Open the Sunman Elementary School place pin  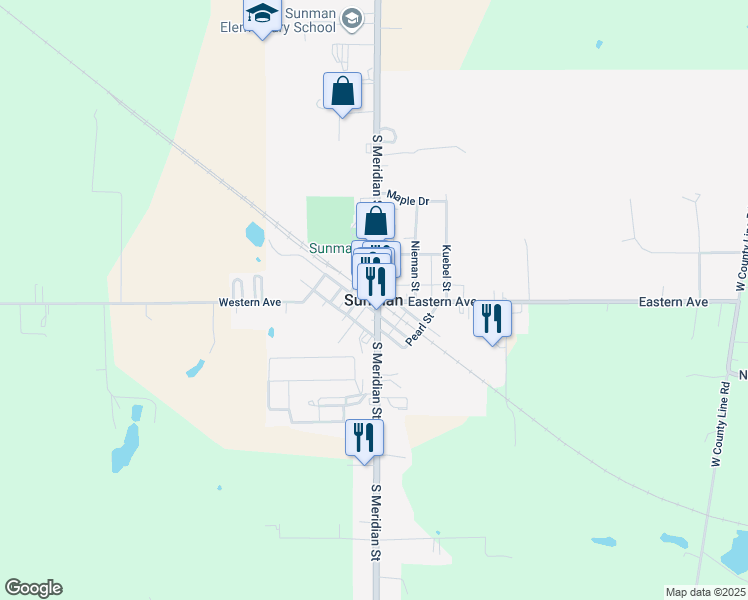352,20
